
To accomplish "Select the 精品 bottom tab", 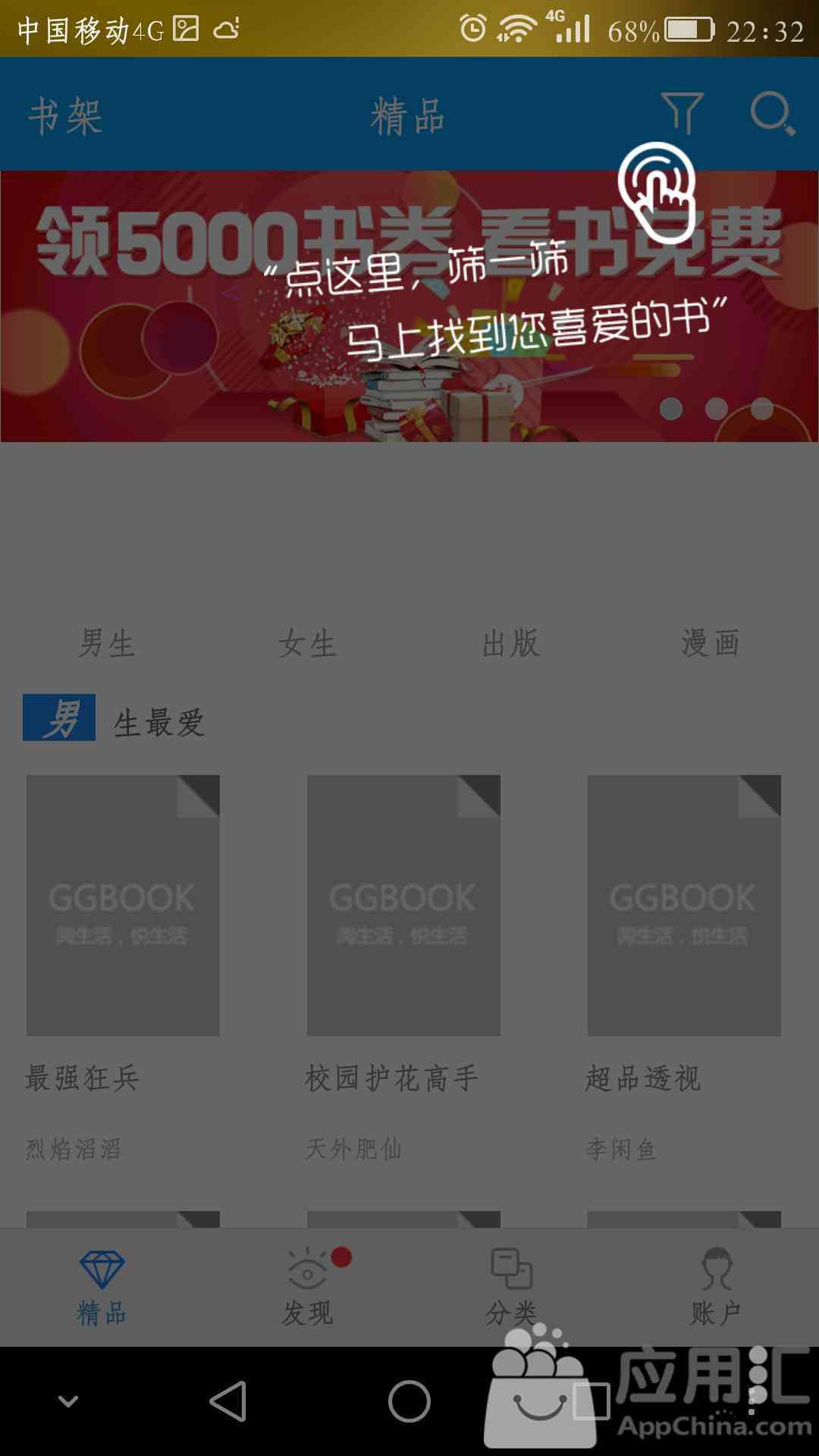I will click(x=102, y=1286).
